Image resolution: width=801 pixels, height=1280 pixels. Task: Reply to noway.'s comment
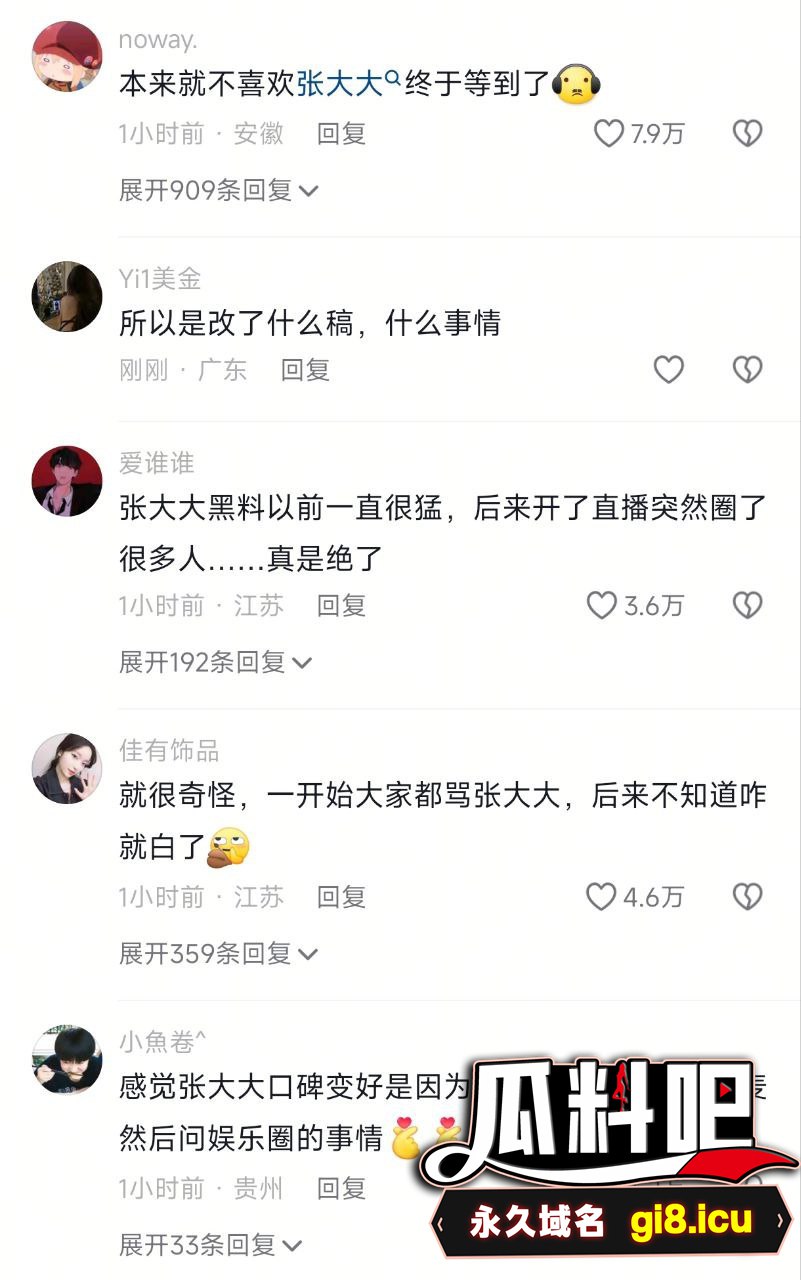[x=341, y=134]
